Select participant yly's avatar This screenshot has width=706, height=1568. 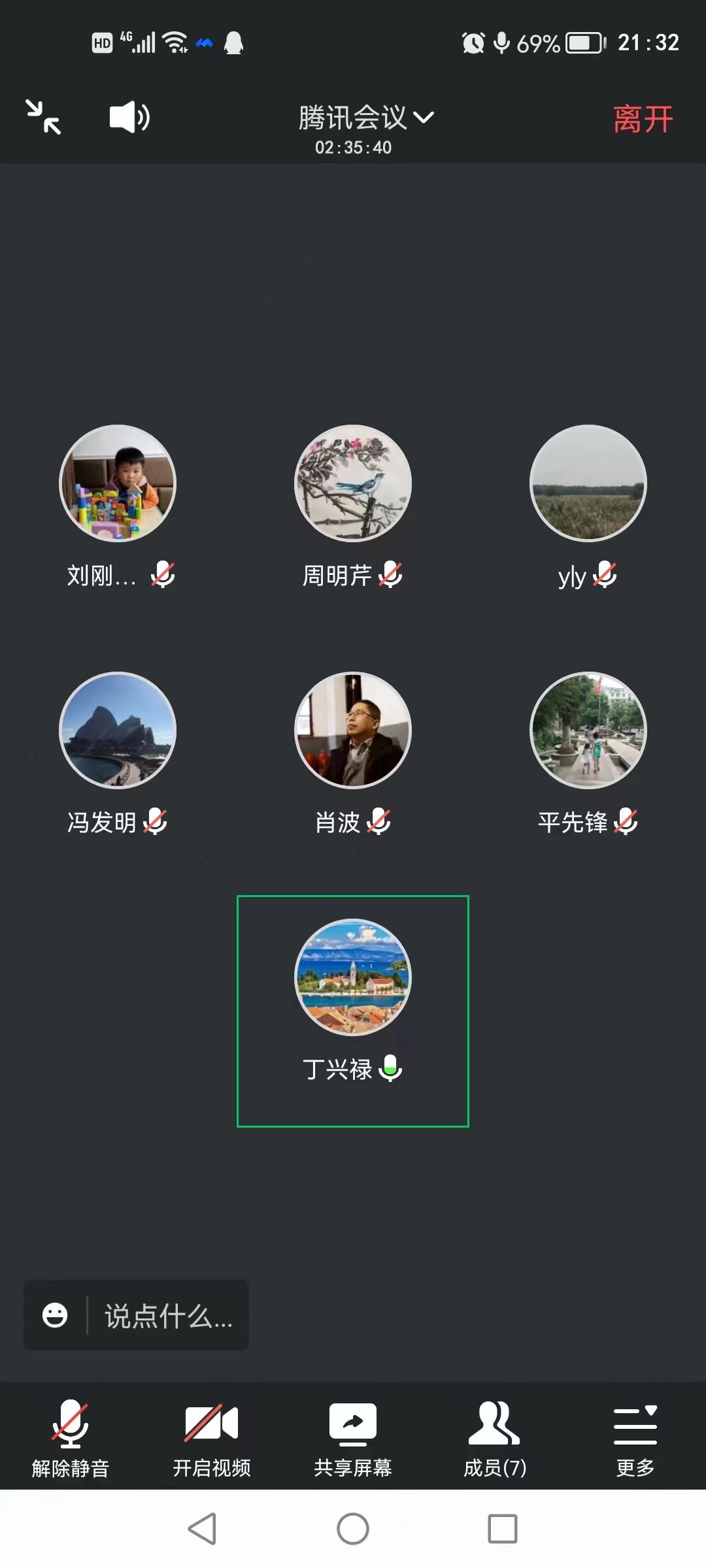click(588, 483)
